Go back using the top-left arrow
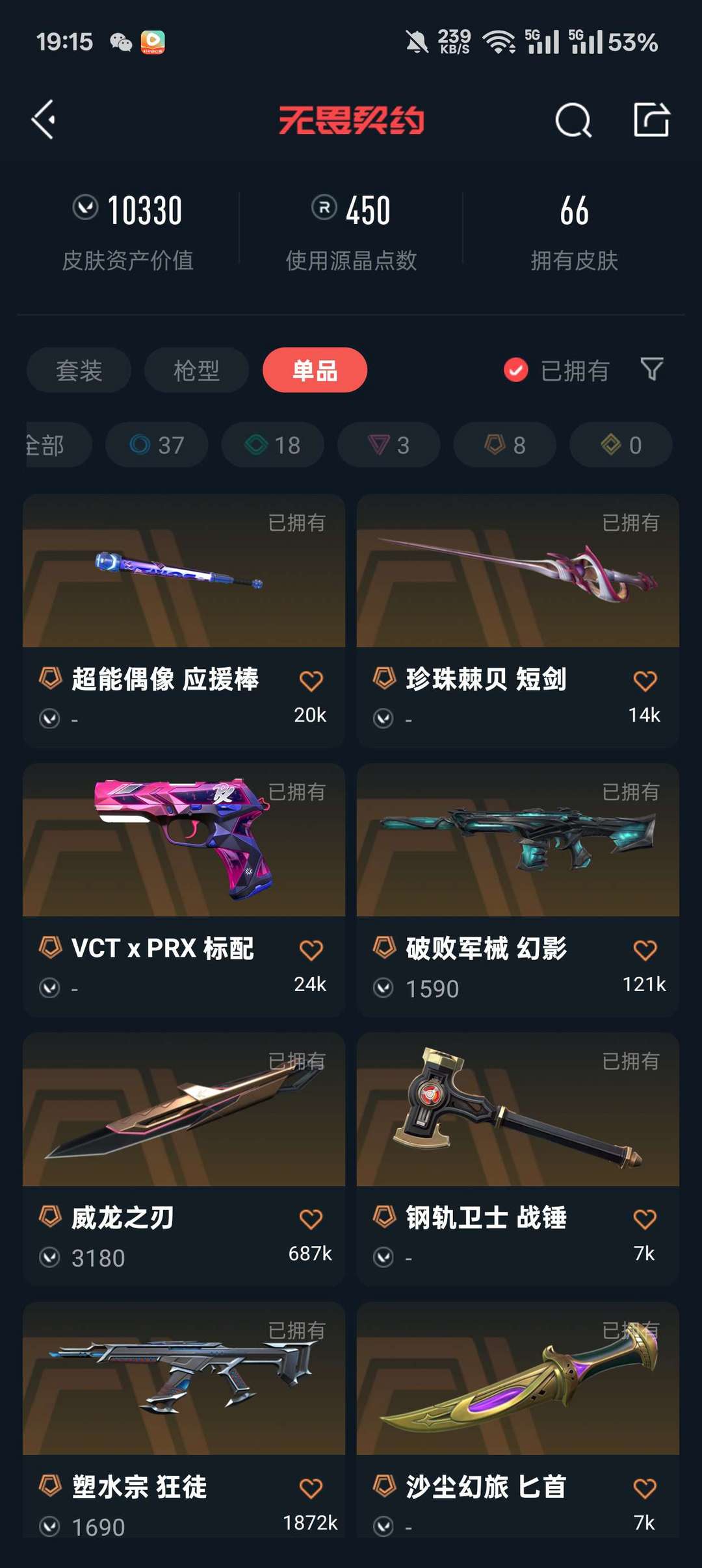Image resolution: width=702 pixels, height=1568 pixels. pos(44,120)
